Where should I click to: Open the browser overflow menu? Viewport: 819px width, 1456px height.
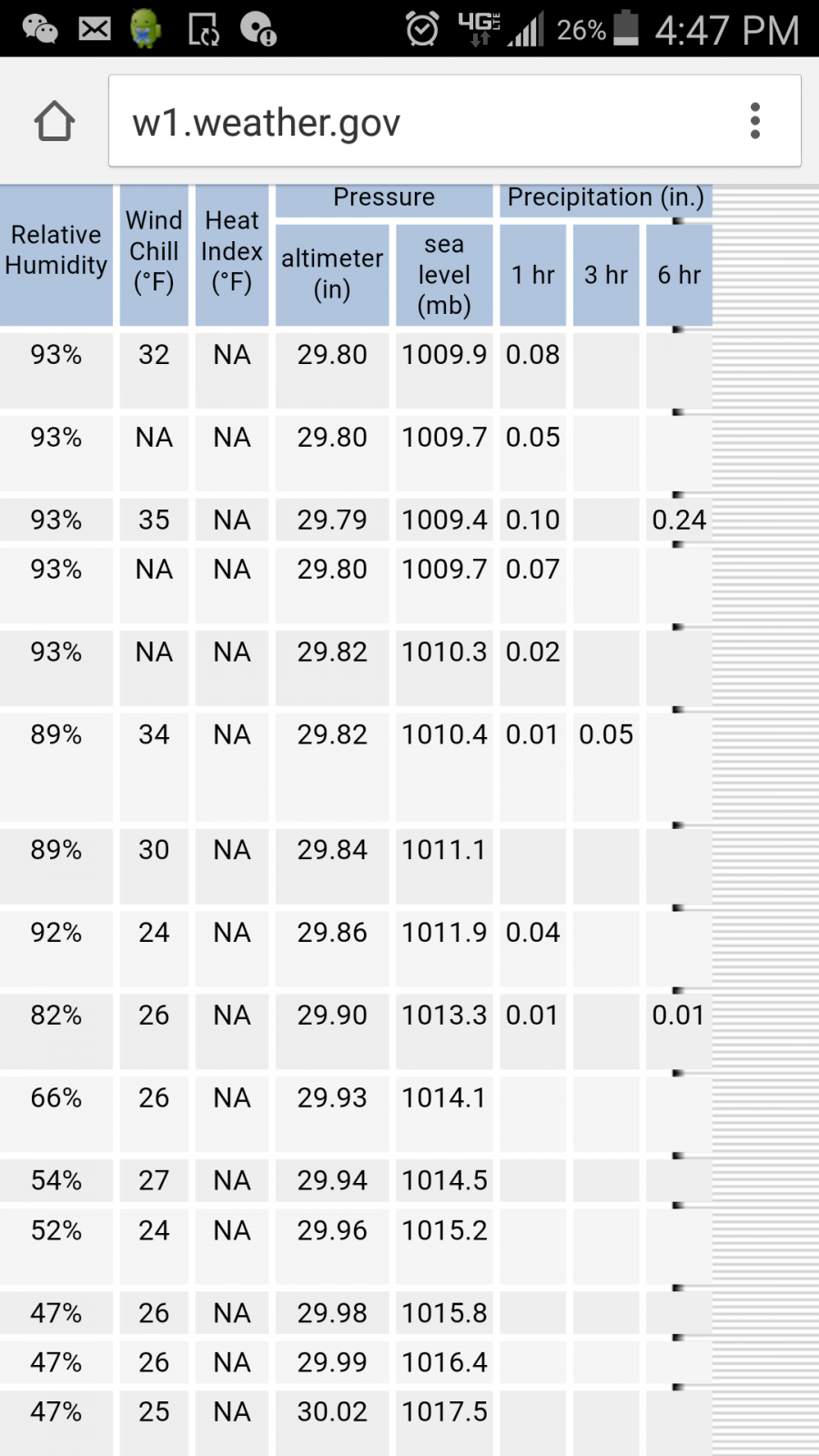(x=754, y=121)
